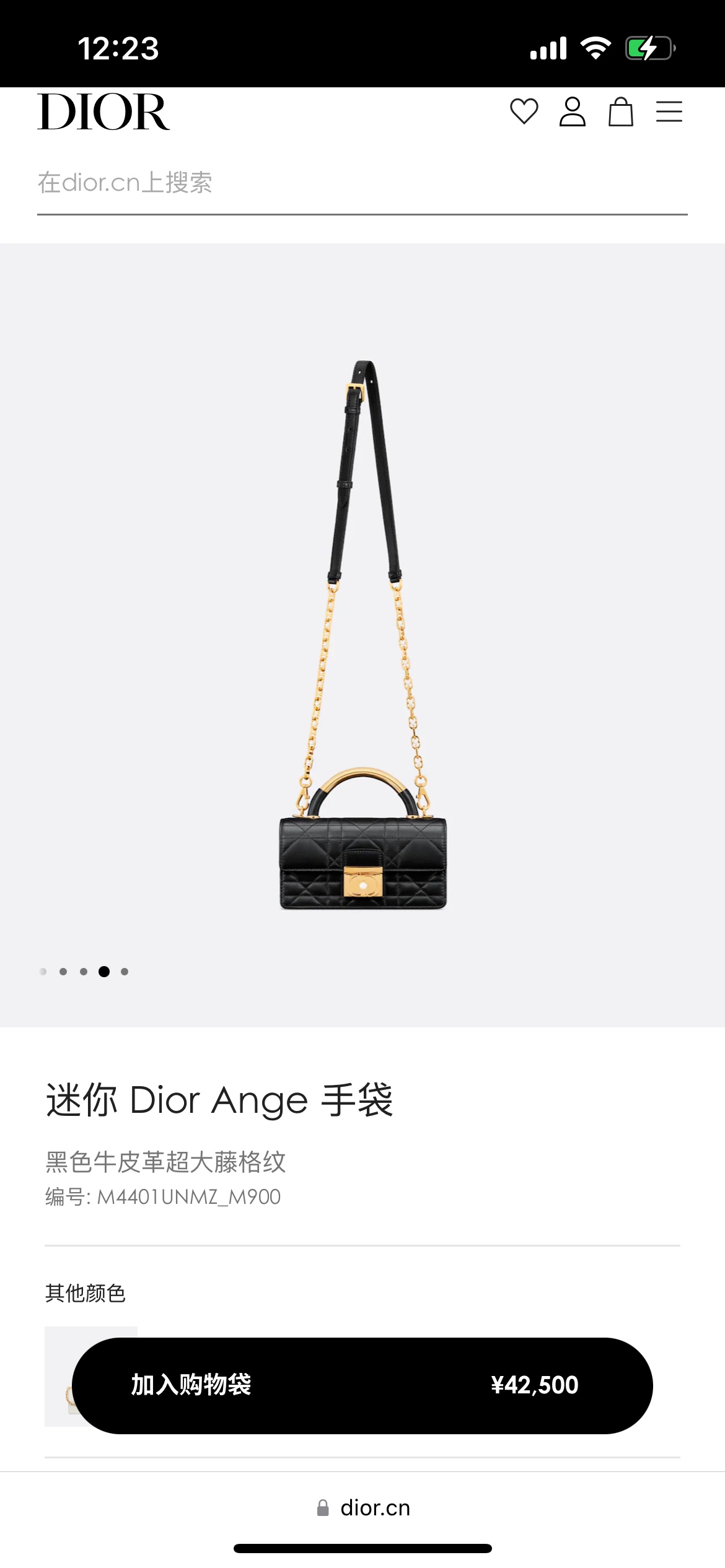Add the bag with 加入购物袋 button

[x=362, y=1385]
